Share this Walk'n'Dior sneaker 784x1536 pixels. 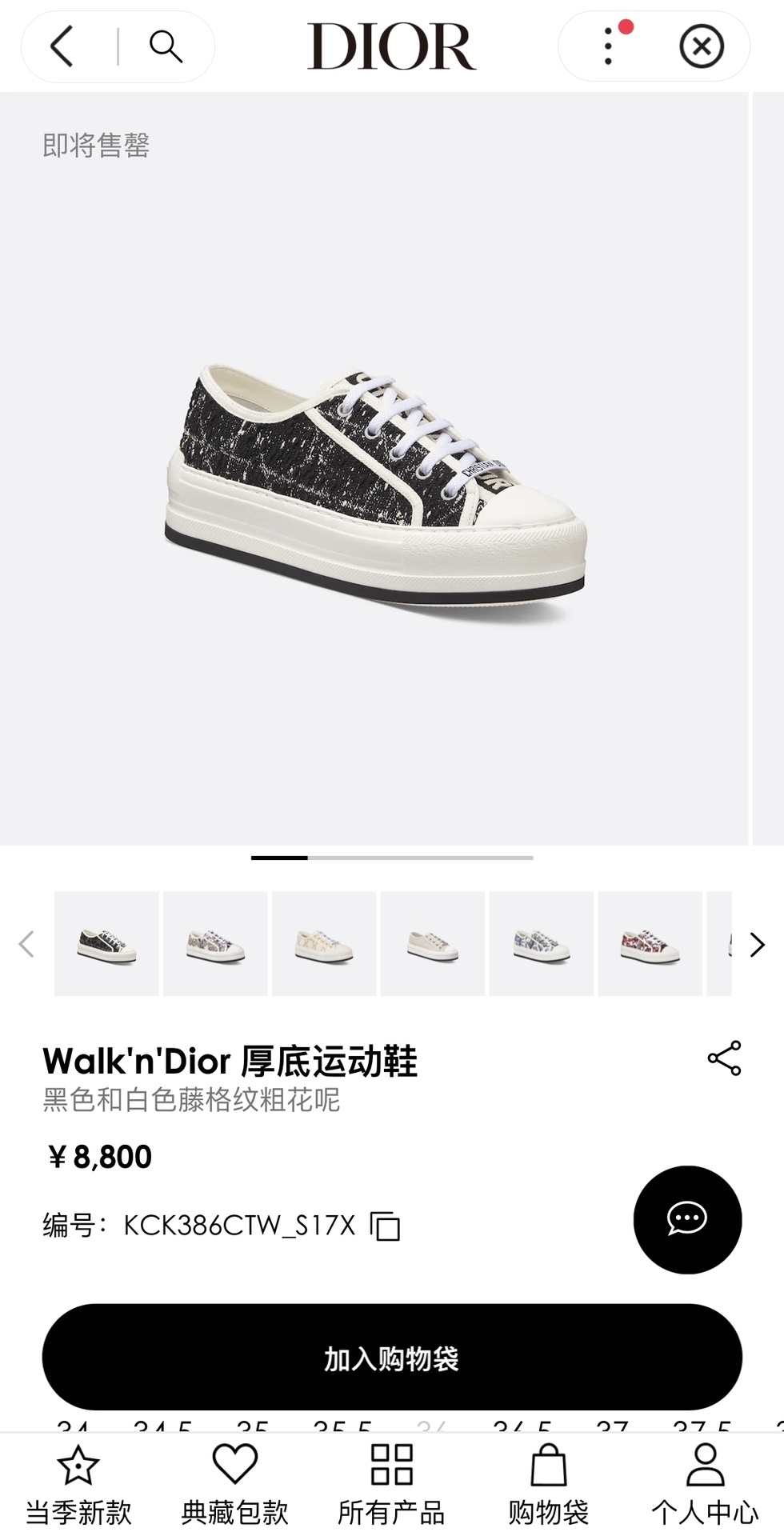click(724, 1058)
